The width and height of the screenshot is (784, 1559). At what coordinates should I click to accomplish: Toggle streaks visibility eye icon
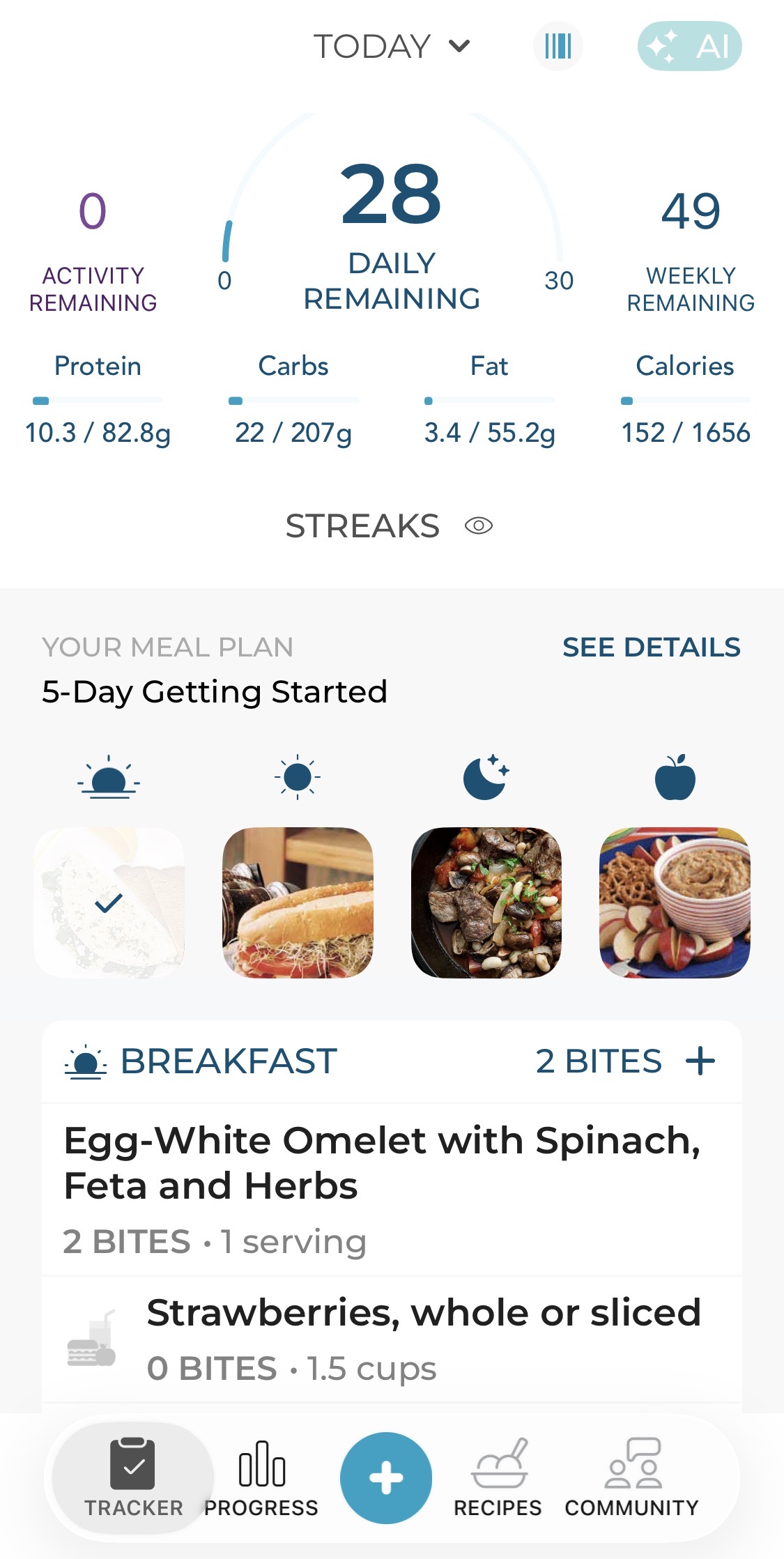pyautogui.click(x=479, y=525)
